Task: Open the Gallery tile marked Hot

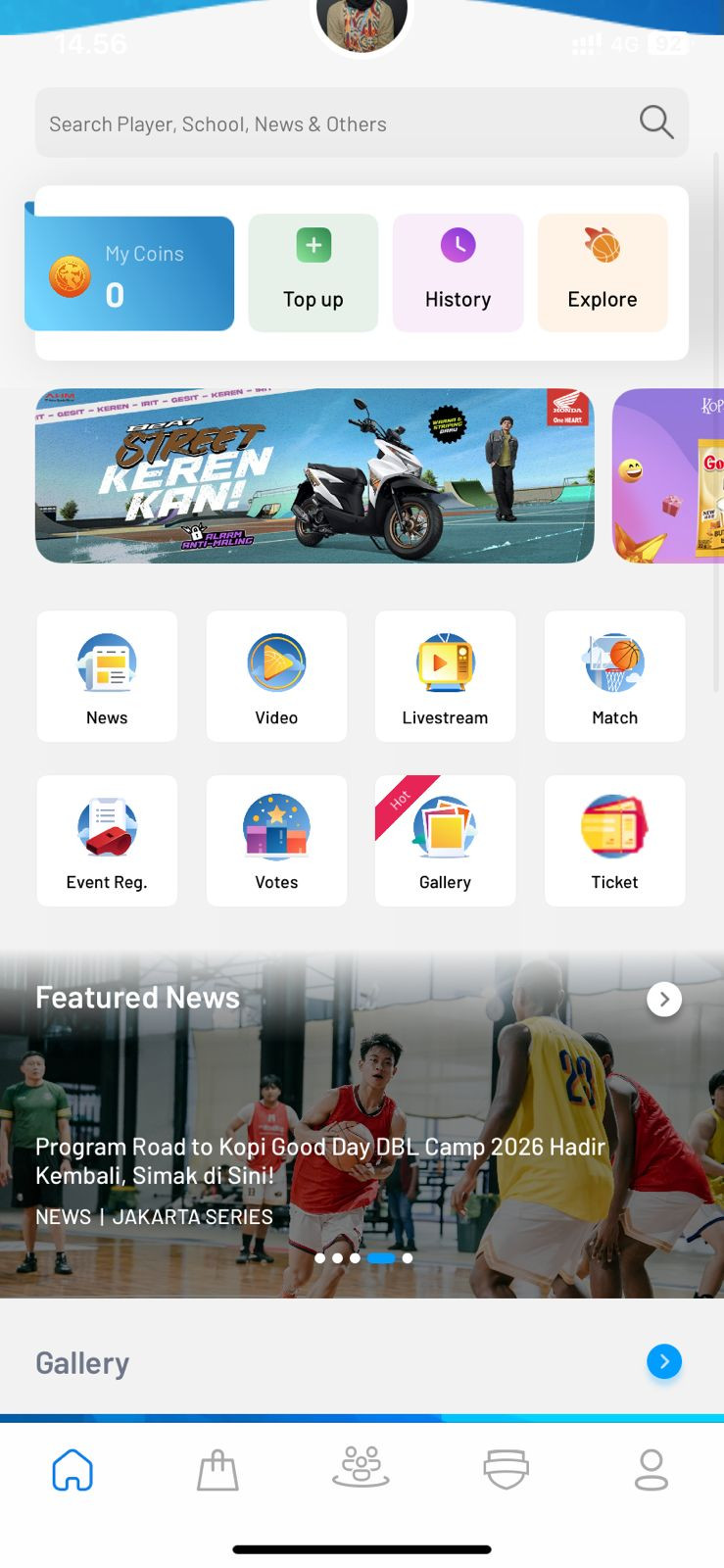Action: point(445,841)
